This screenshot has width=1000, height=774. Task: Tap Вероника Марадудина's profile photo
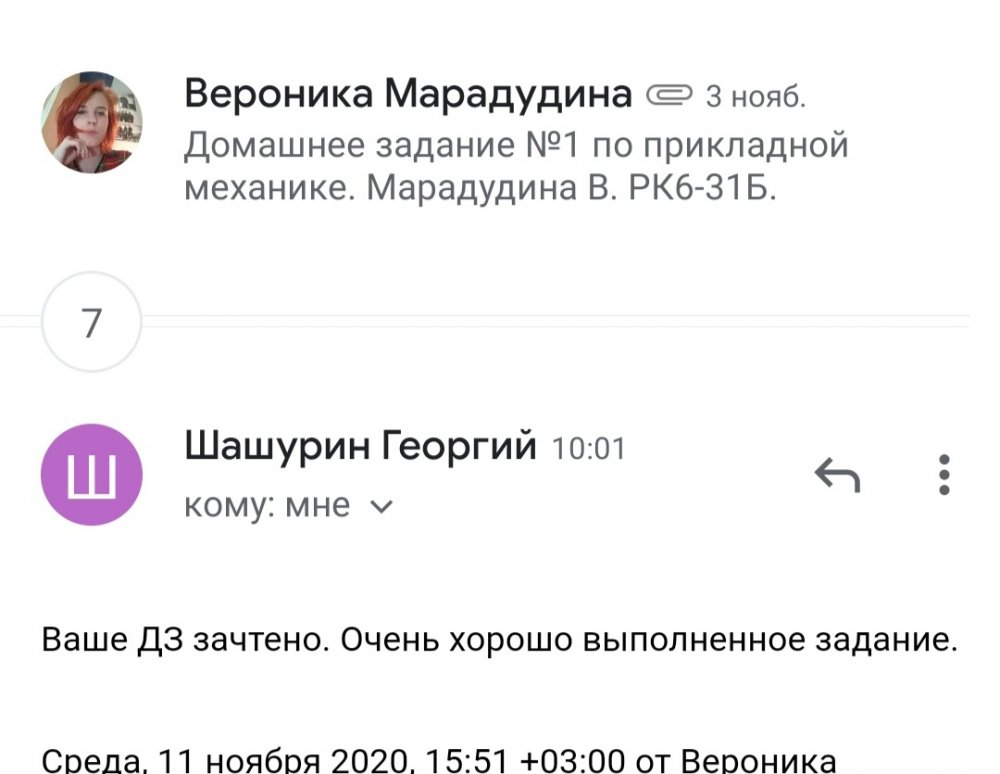point(91,121)
